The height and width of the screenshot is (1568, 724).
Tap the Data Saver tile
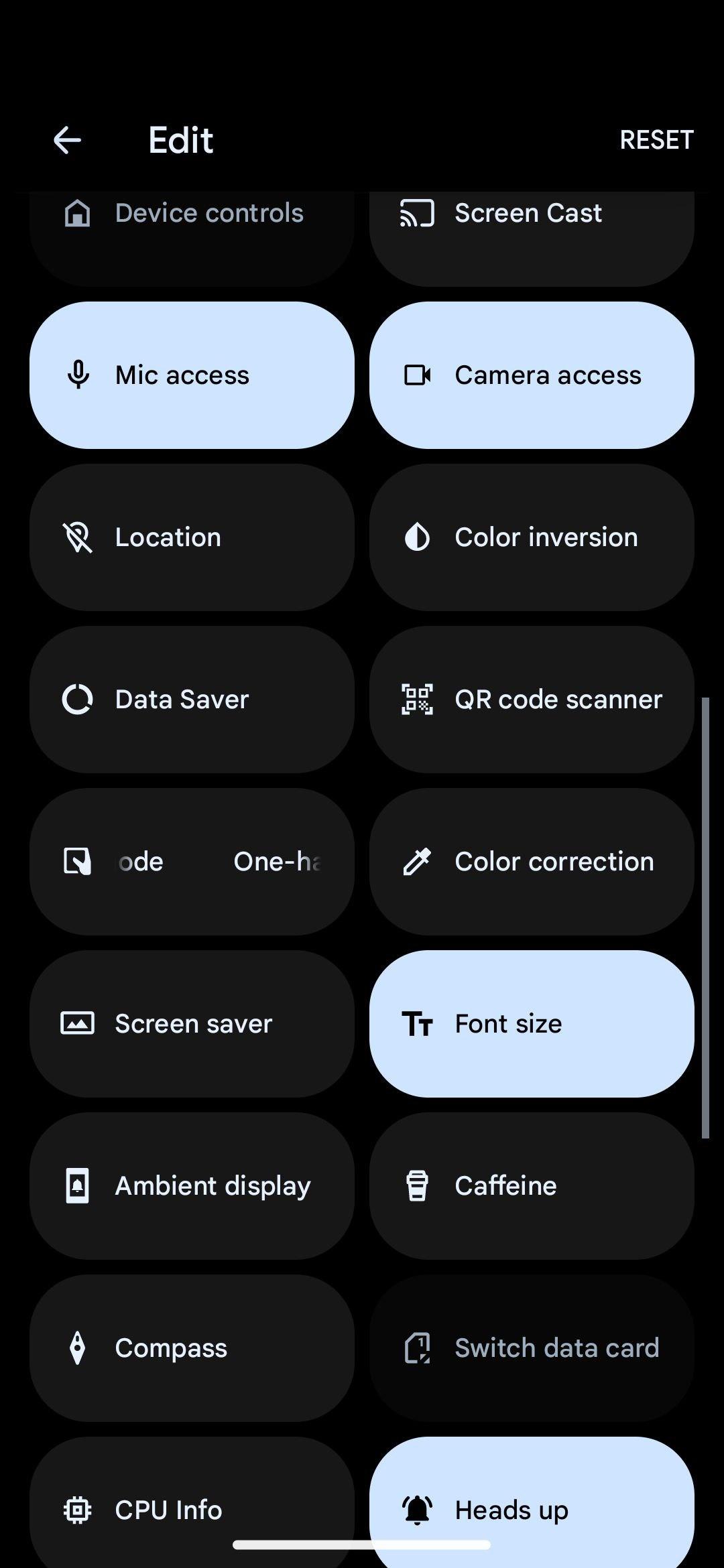point(192,700)
